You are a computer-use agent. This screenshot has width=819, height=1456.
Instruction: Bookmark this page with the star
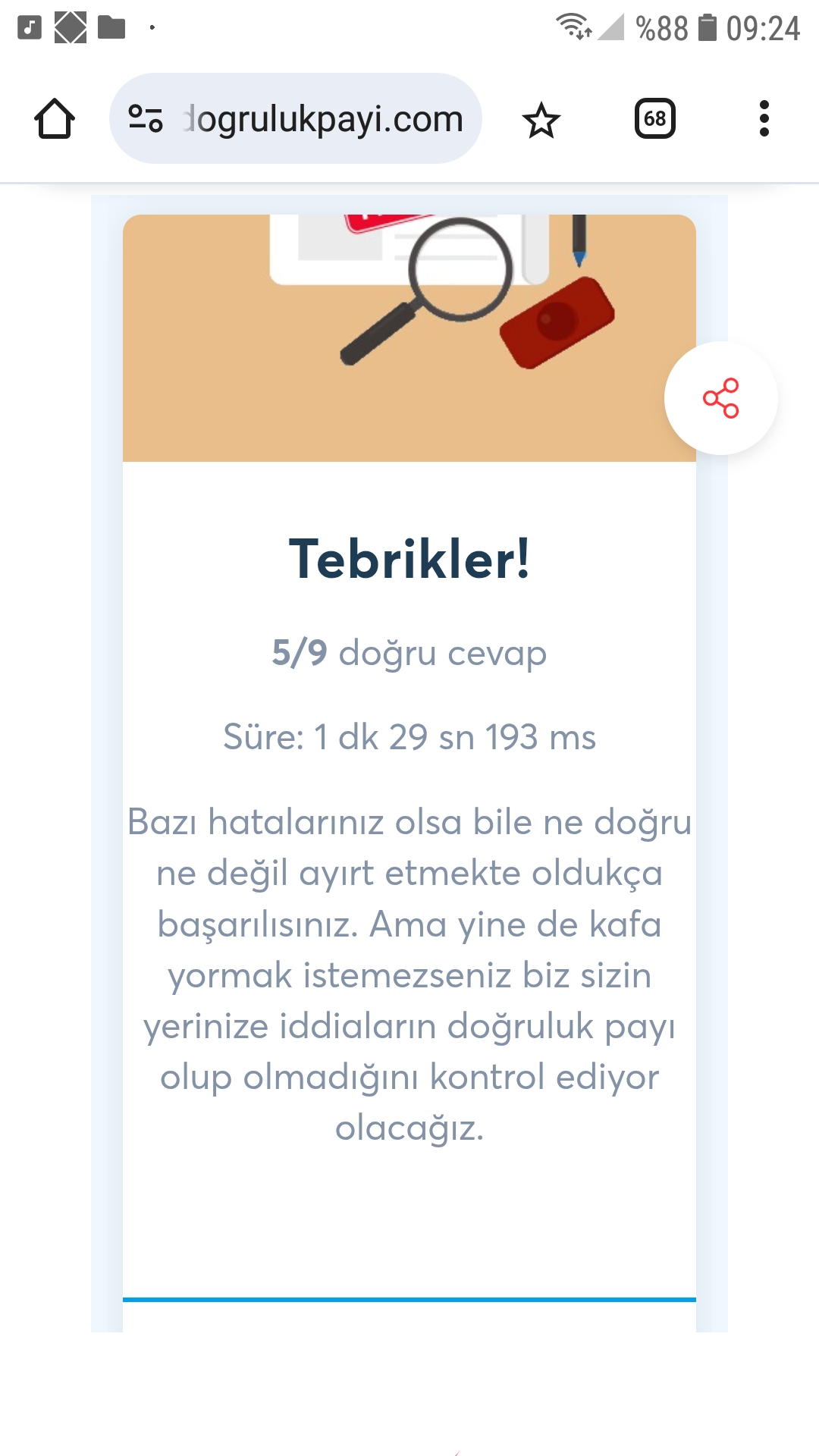click(541, 120)
